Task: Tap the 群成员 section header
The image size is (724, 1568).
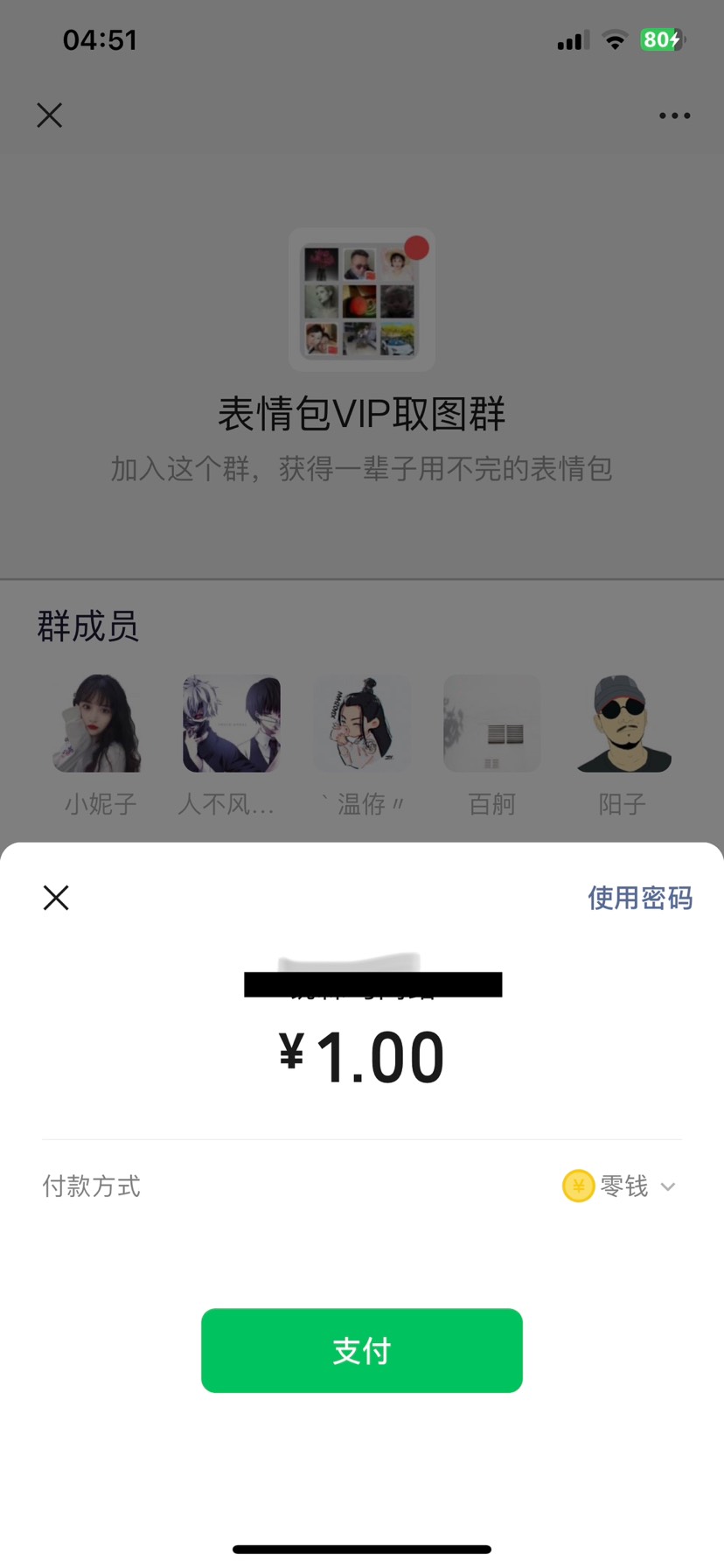Action: 87,626
